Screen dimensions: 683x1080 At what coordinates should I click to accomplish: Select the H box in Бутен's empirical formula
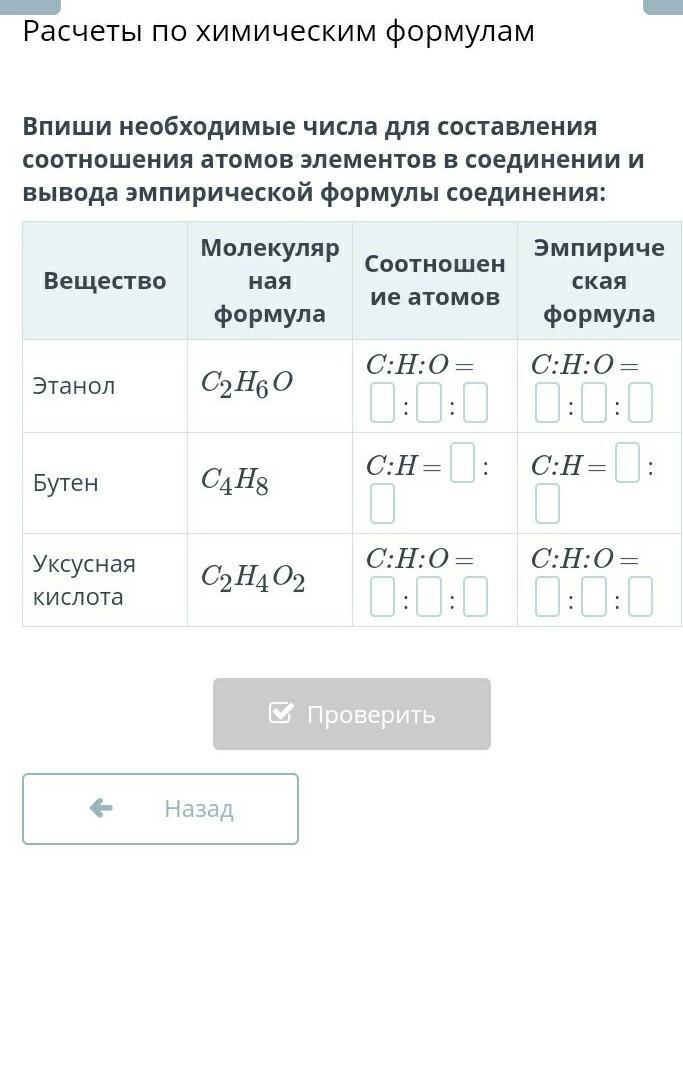pyautogui.click(x=547, y=503)
